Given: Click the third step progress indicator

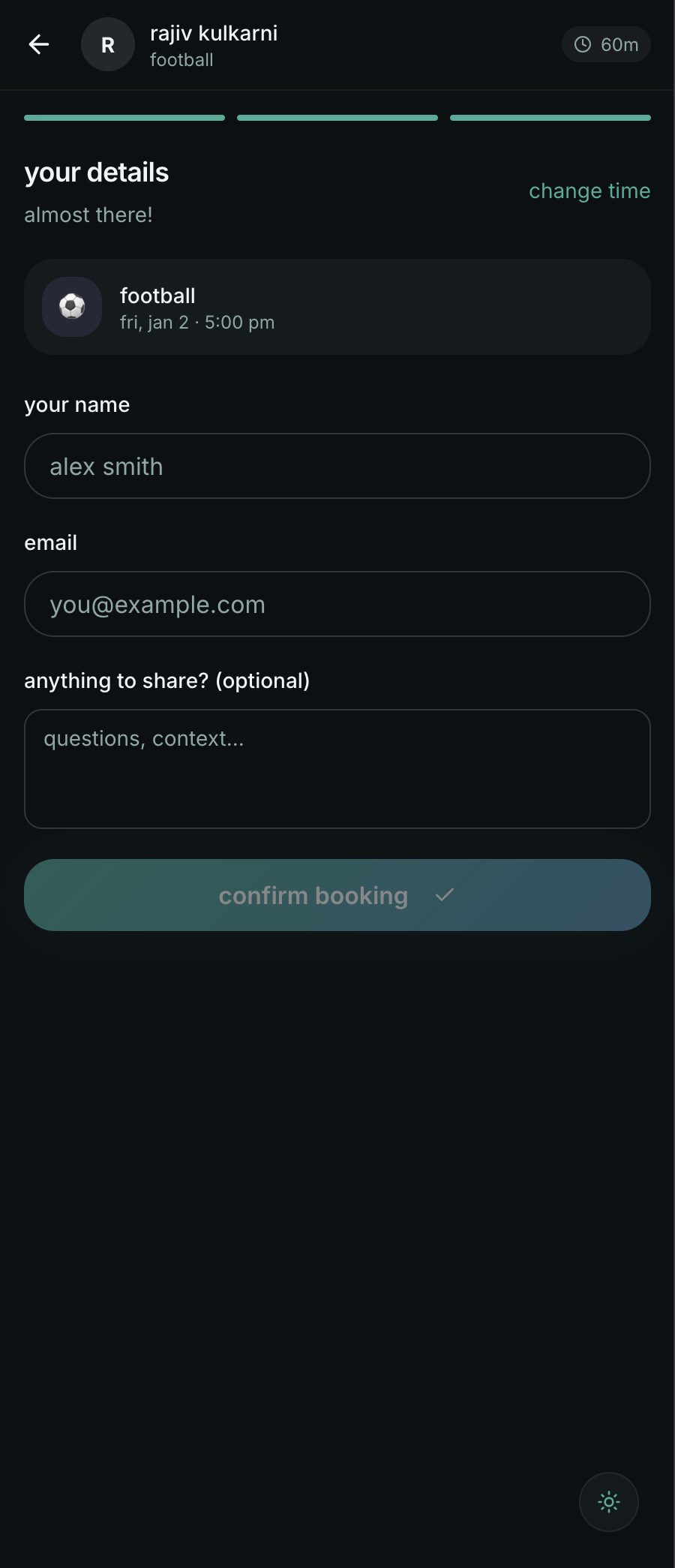Looking at the screenshot, I should (x=550, y=117).
